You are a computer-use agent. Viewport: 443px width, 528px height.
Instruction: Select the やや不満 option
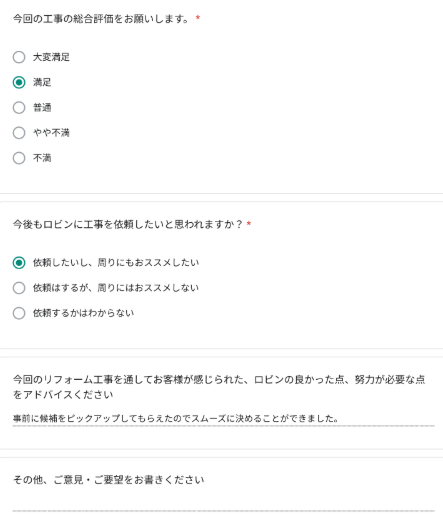(x=19, y=133)
